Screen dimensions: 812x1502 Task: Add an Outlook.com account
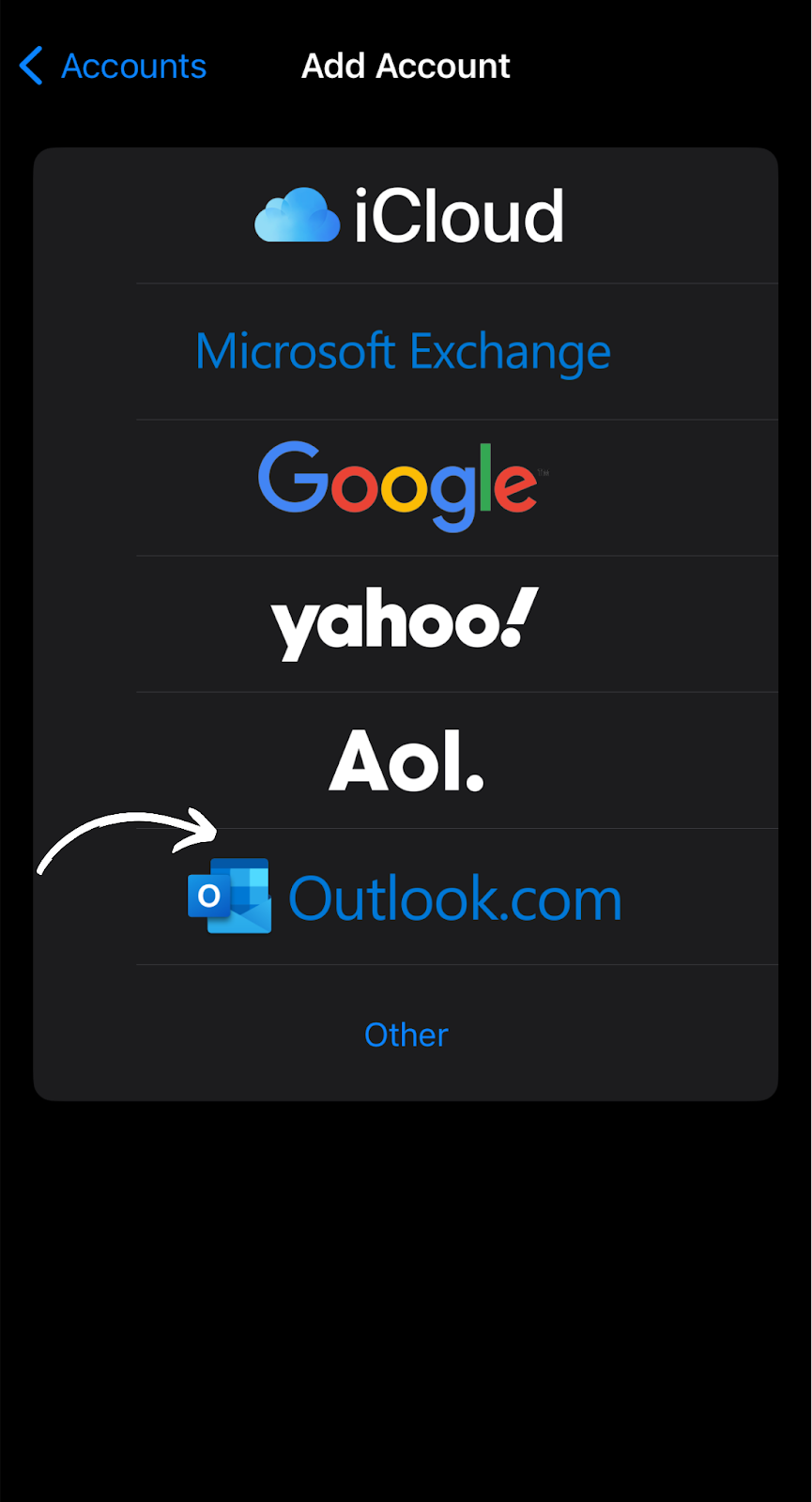pos(406,897)
